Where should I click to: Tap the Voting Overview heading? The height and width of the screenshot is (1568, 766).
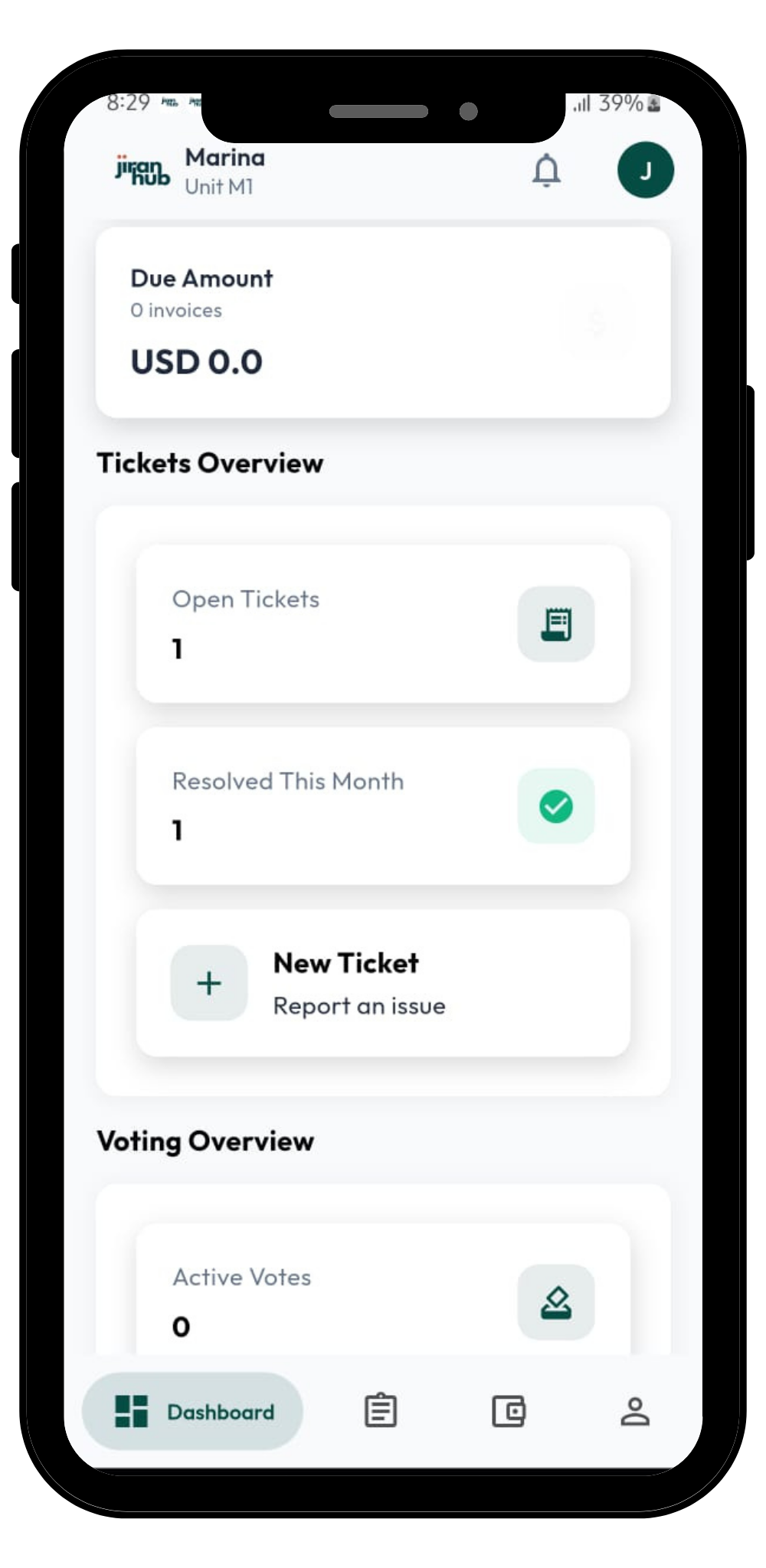coord(205,1141)
